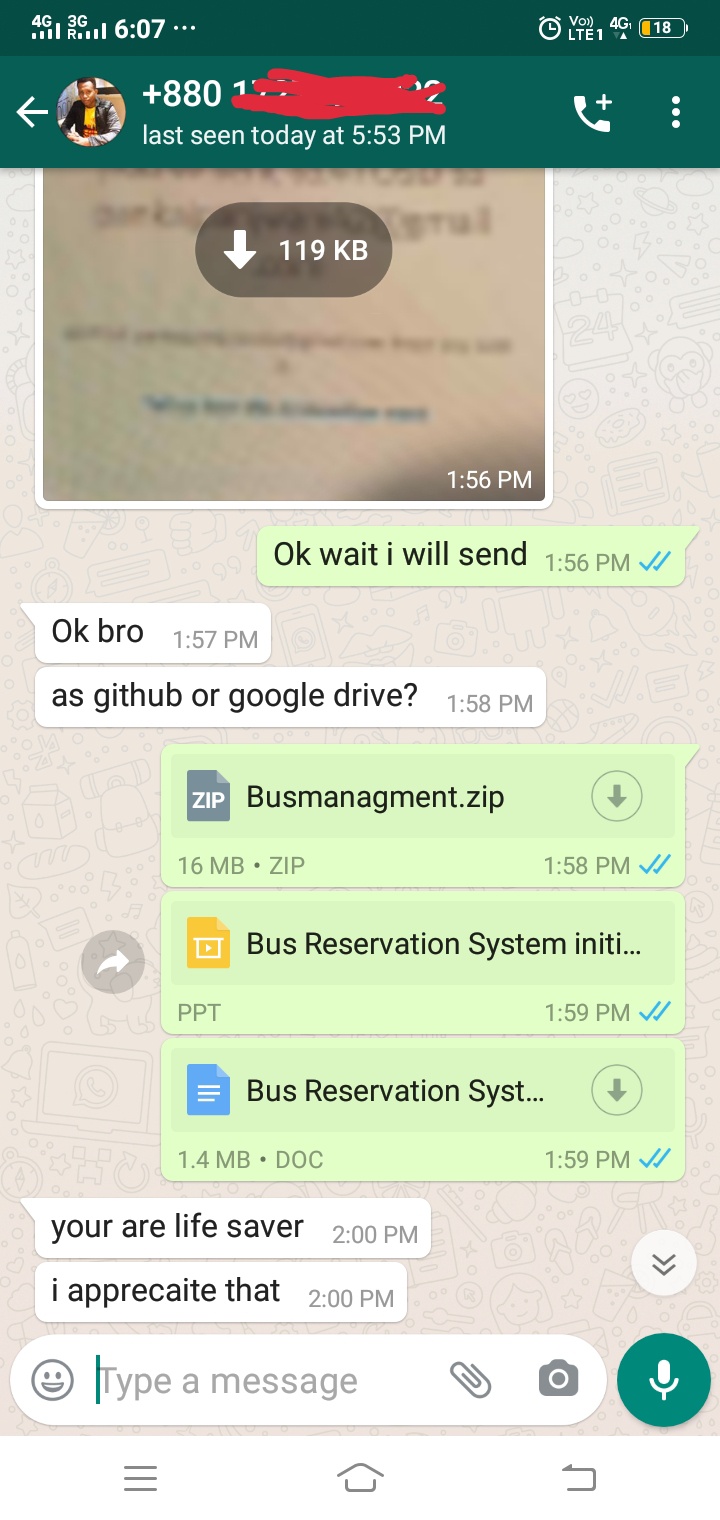Forward the PPT document

point(113,962)
